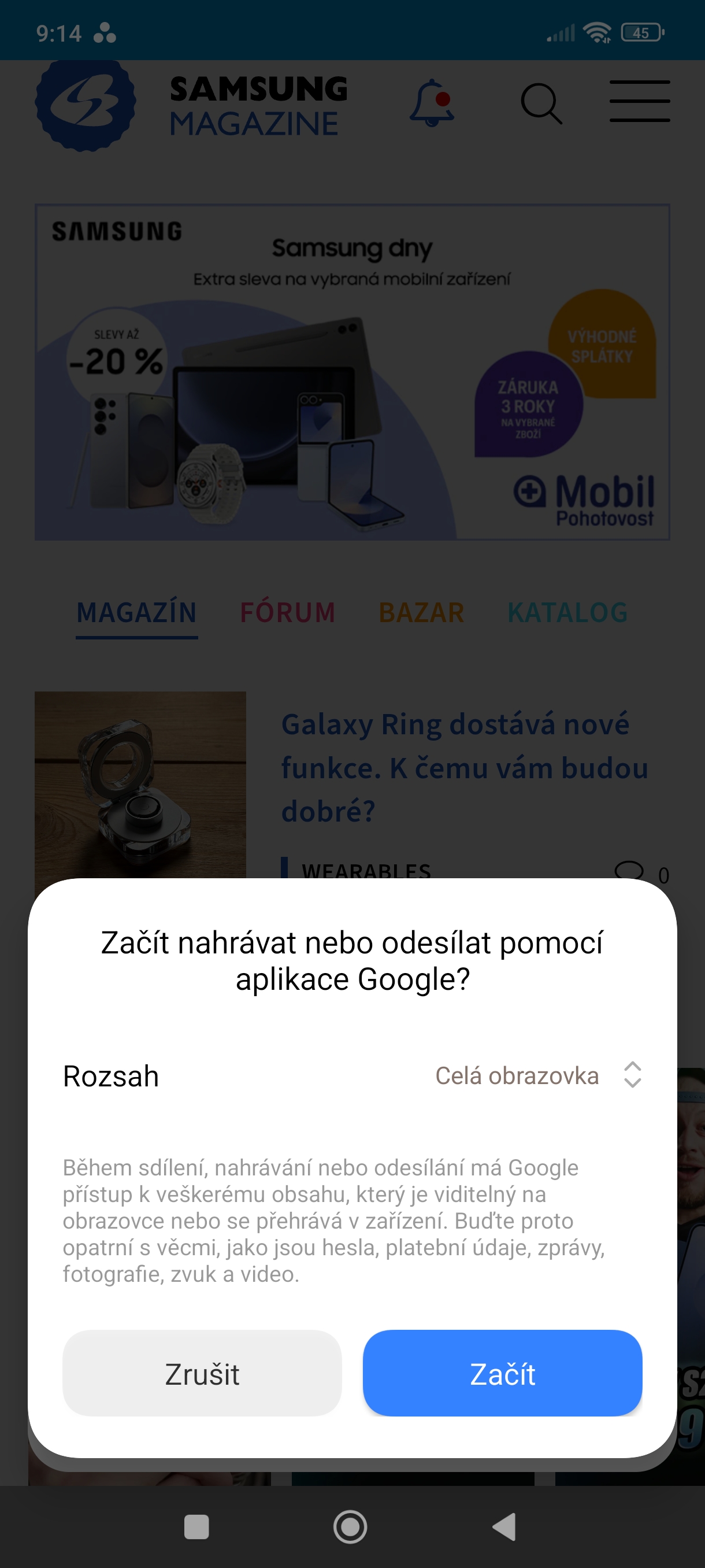
Task: Go back using the system back button
Action: coord(504,1526)
